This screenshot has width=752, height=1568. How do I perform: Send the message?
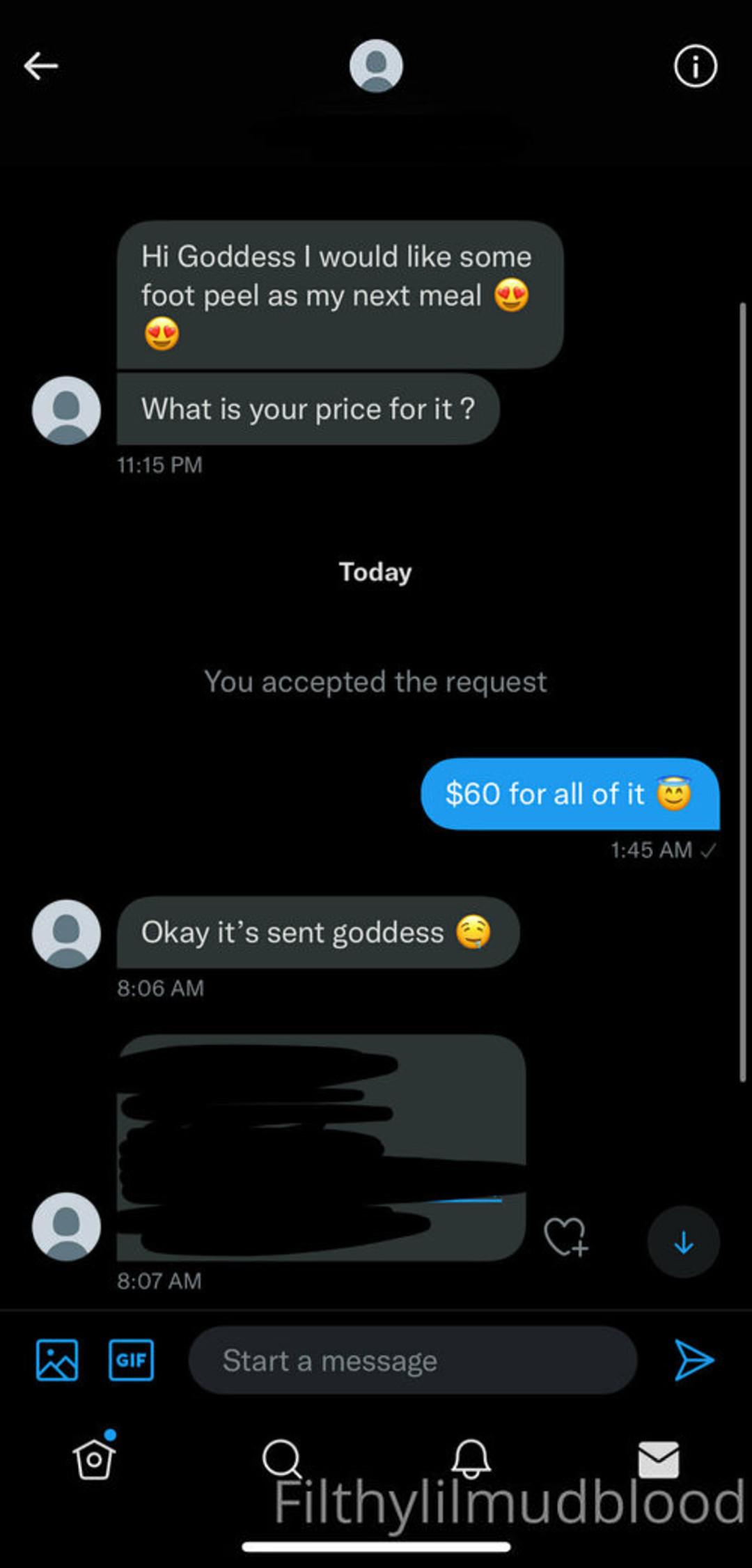click(694, 1359)
